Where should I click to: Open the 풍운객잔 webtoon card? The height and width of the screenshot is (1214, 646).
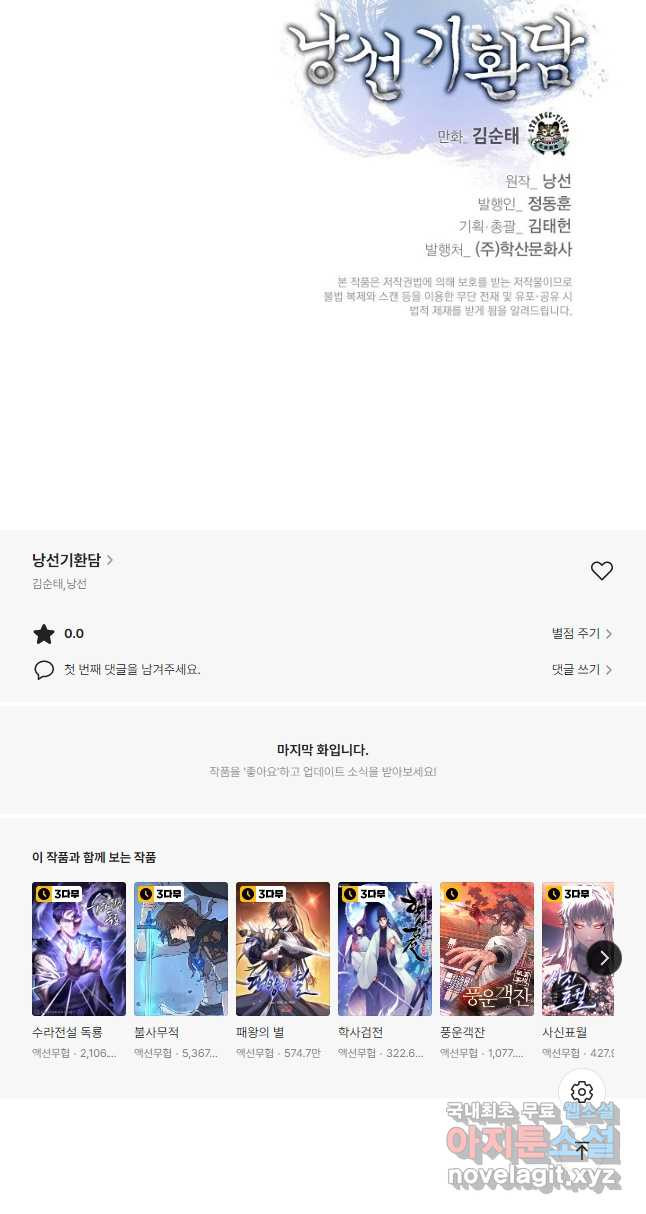click(x=487, y=949)
